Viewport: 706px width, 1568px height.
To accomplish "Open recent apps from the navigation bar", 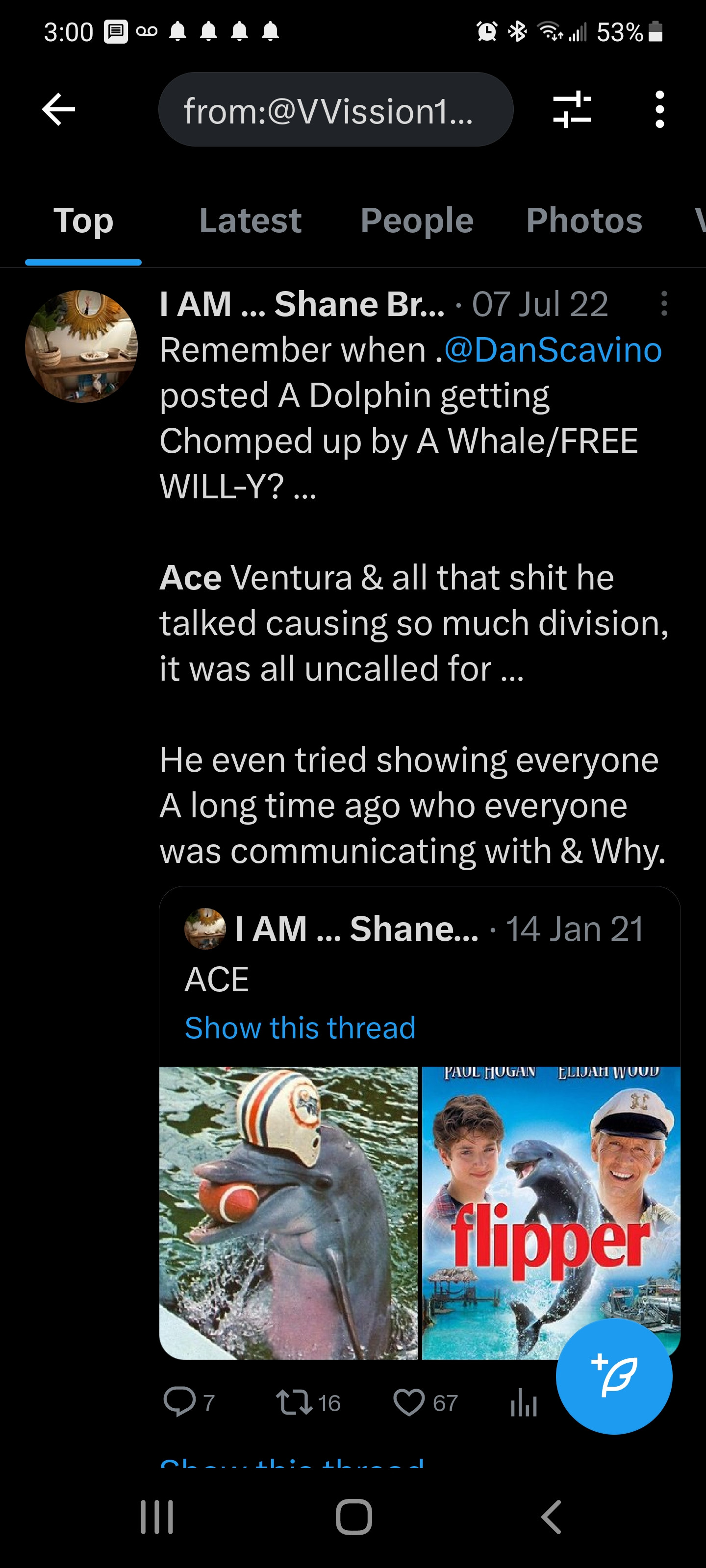I will tap(157, 1517).
